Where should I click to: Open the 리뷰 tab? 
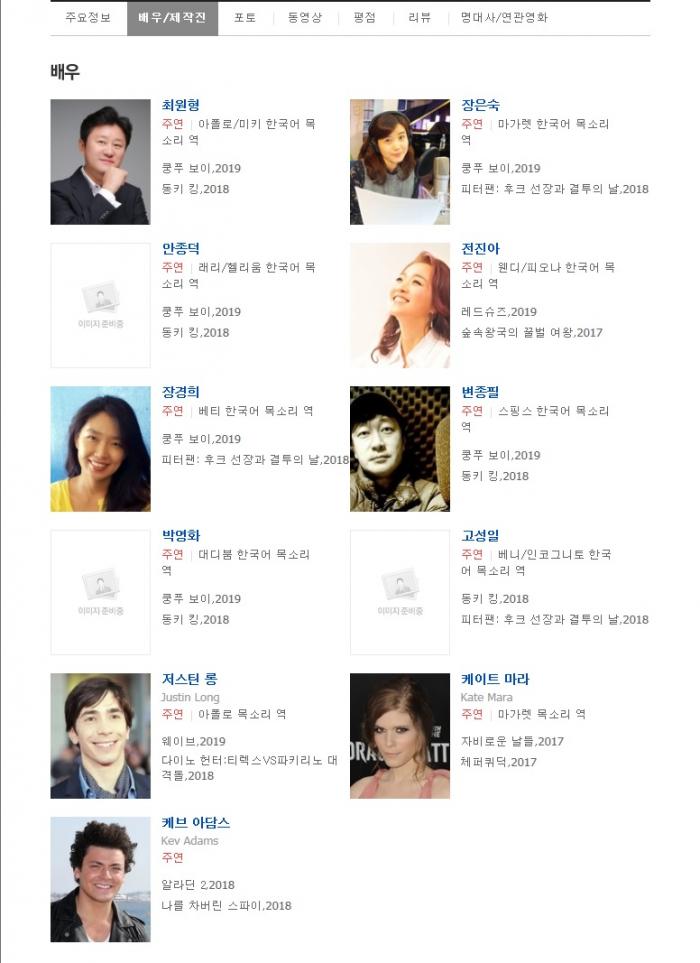point(420,18)
